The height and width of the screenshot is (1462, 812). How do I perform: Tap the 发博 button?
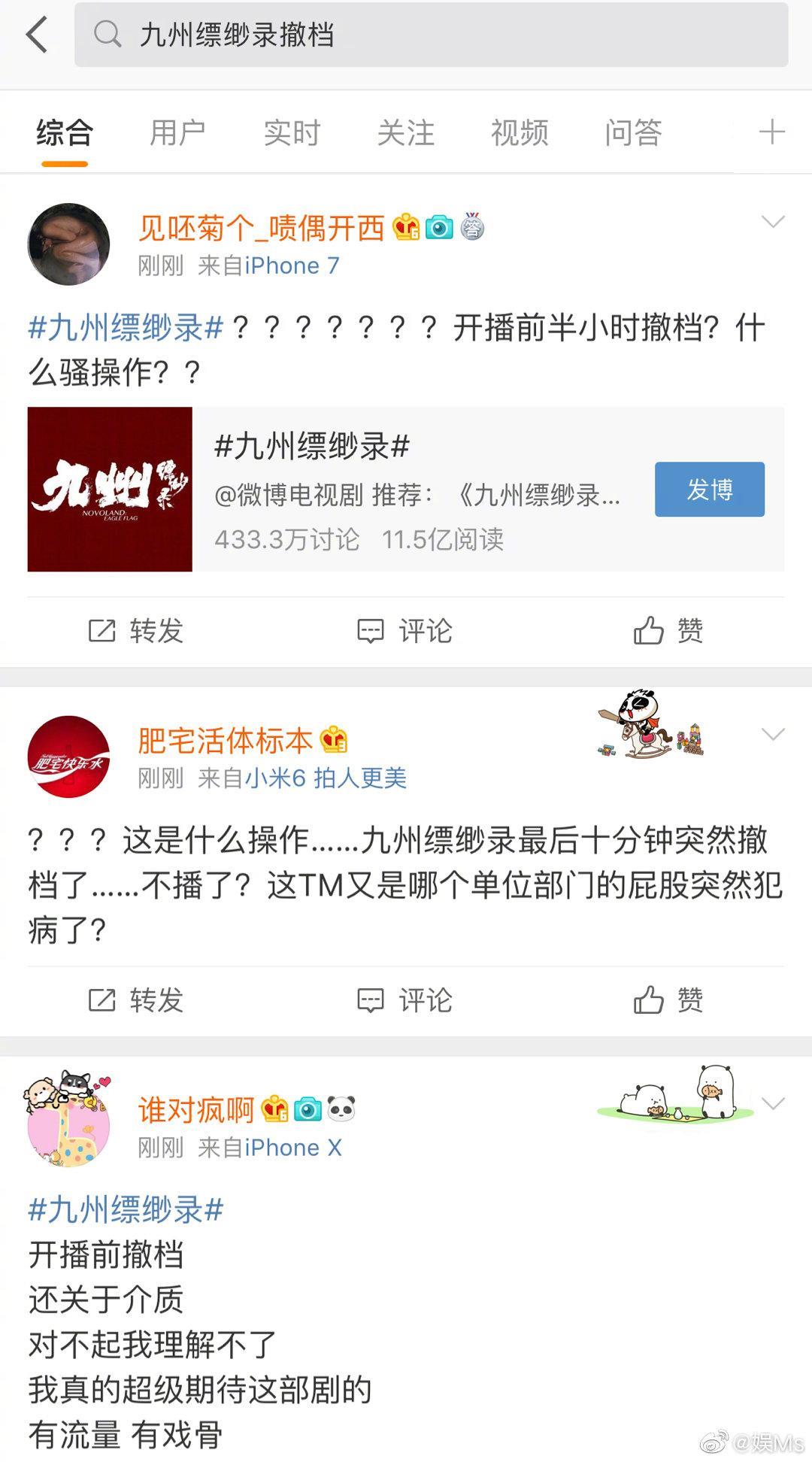coord(710,490)
